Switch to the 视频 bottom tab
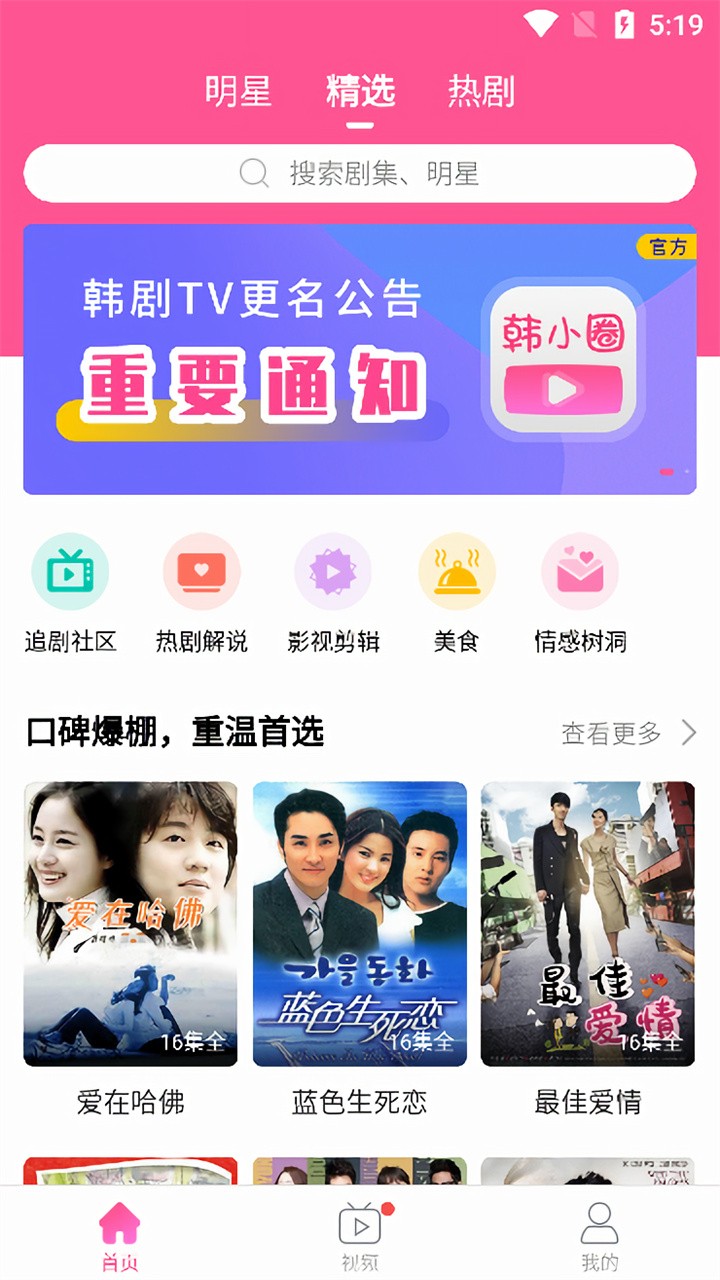This screenshot has width=720, height=1280. point(360,1234)
